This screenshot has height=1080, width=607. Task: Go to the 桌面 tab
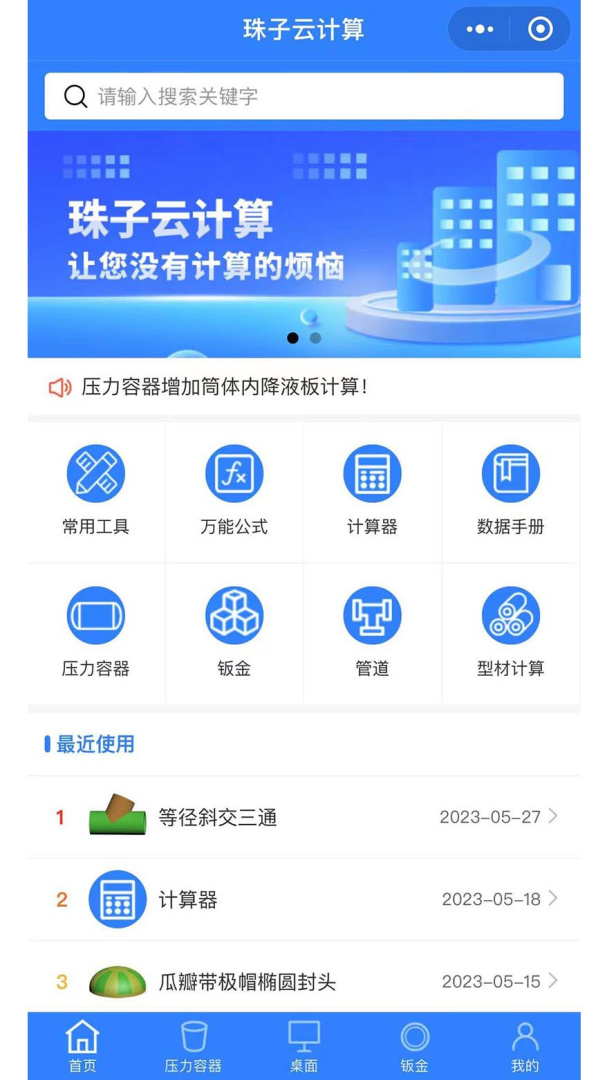(304, 1046)
